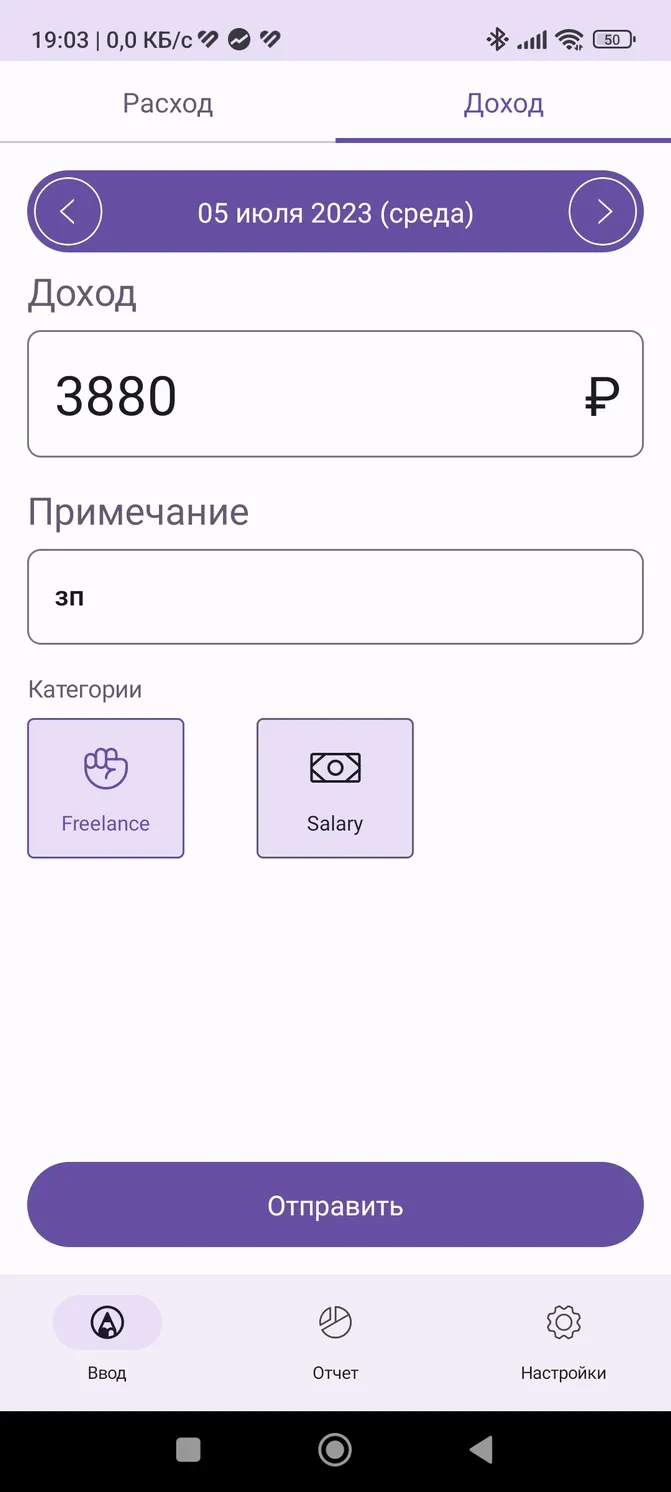Edit the Примечание note field
This screenshot has width=671, height=1492.
click(x=335, y=597)
